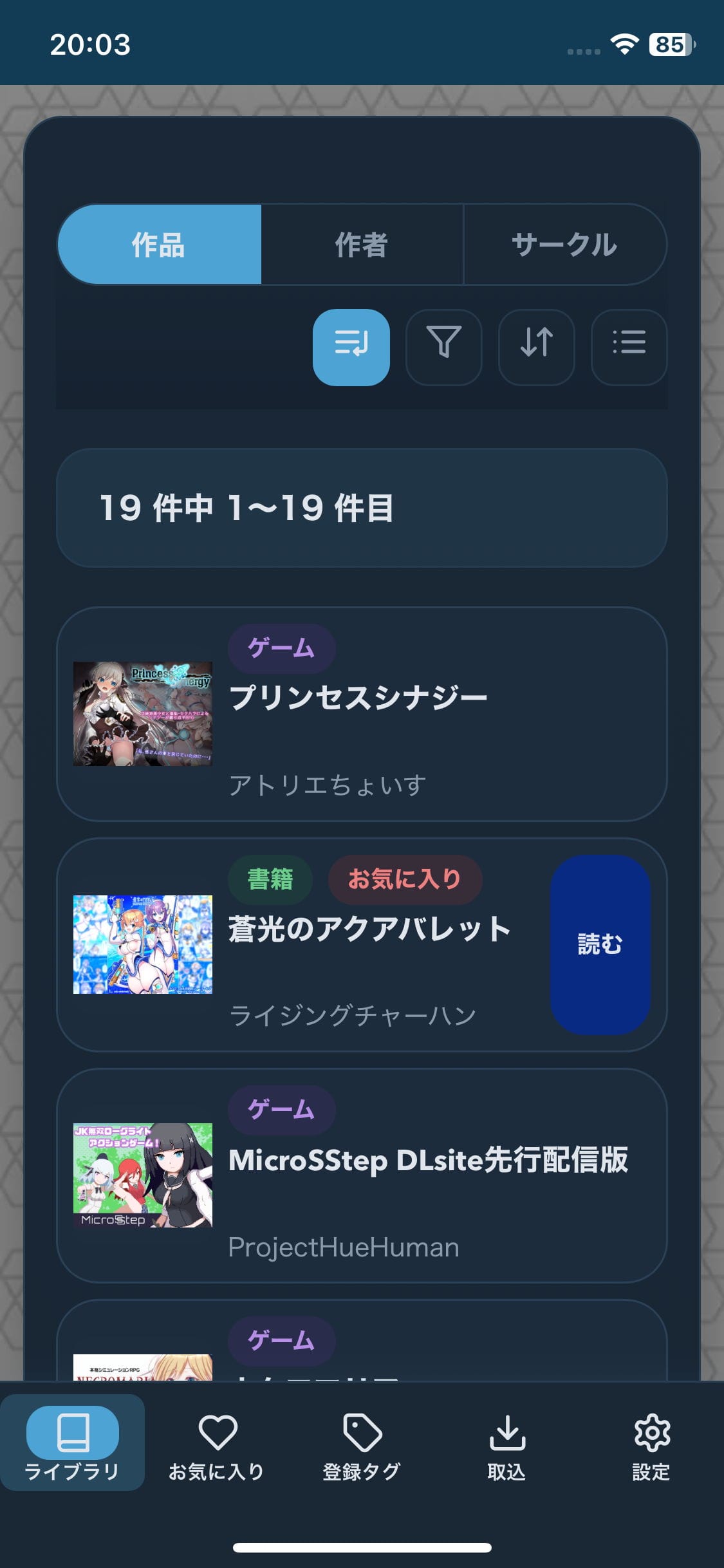Tap 読む button for 蒼光のアクアバレット
This screenshot has height=1568, width=724.
tap(600, 944)
